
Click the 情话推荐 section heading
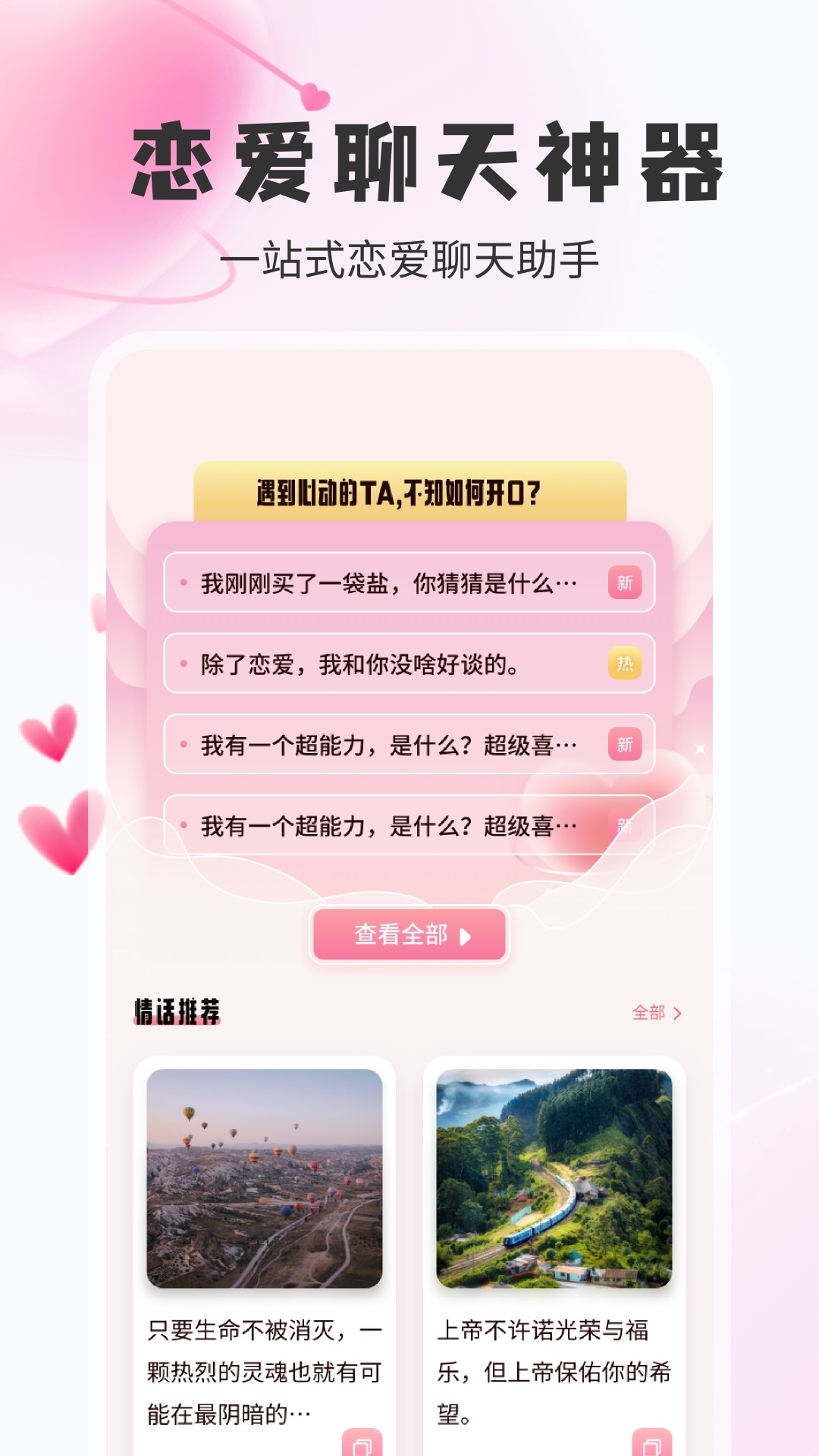point(180,1009)
